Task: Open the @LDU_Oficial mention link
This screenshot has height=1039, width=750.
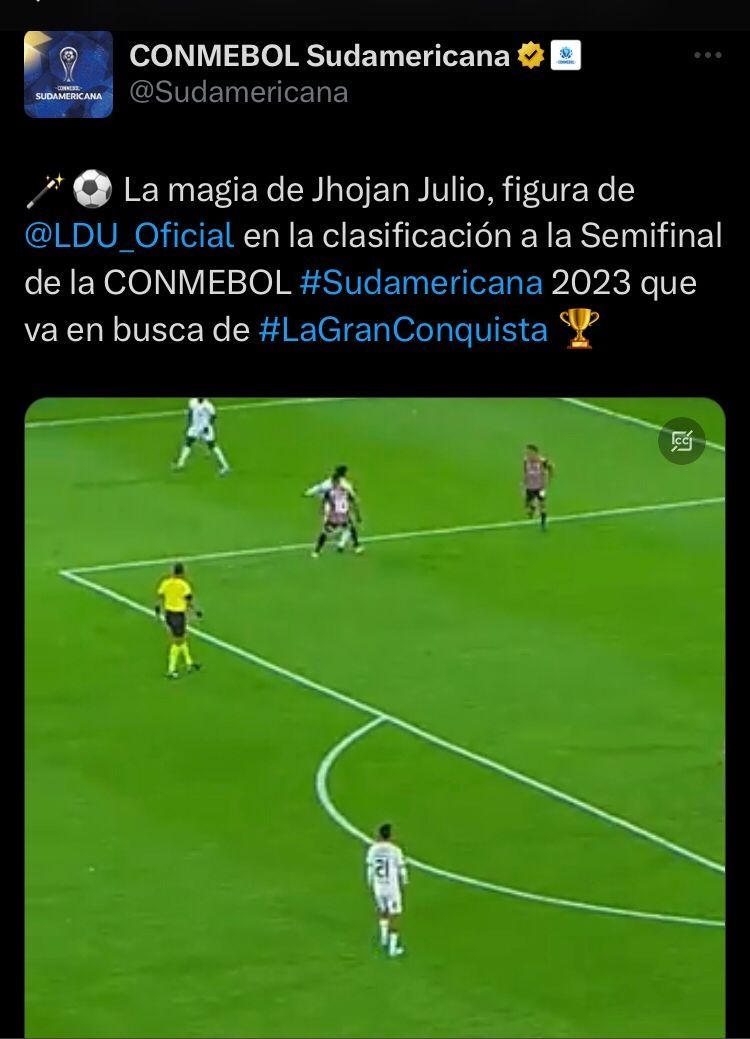Action: pos(129,236)
